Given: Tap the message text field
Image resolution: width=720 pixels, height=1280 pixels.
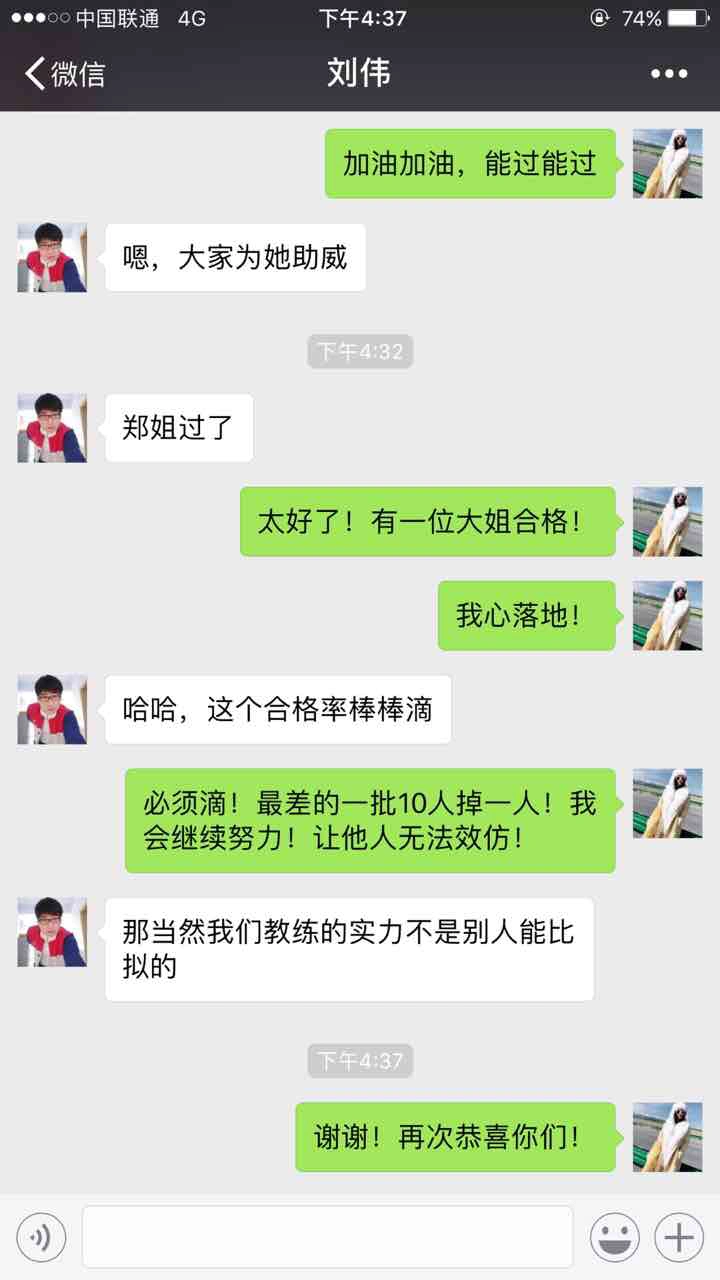Looking at the screenshot, I should pos(327,1237).
